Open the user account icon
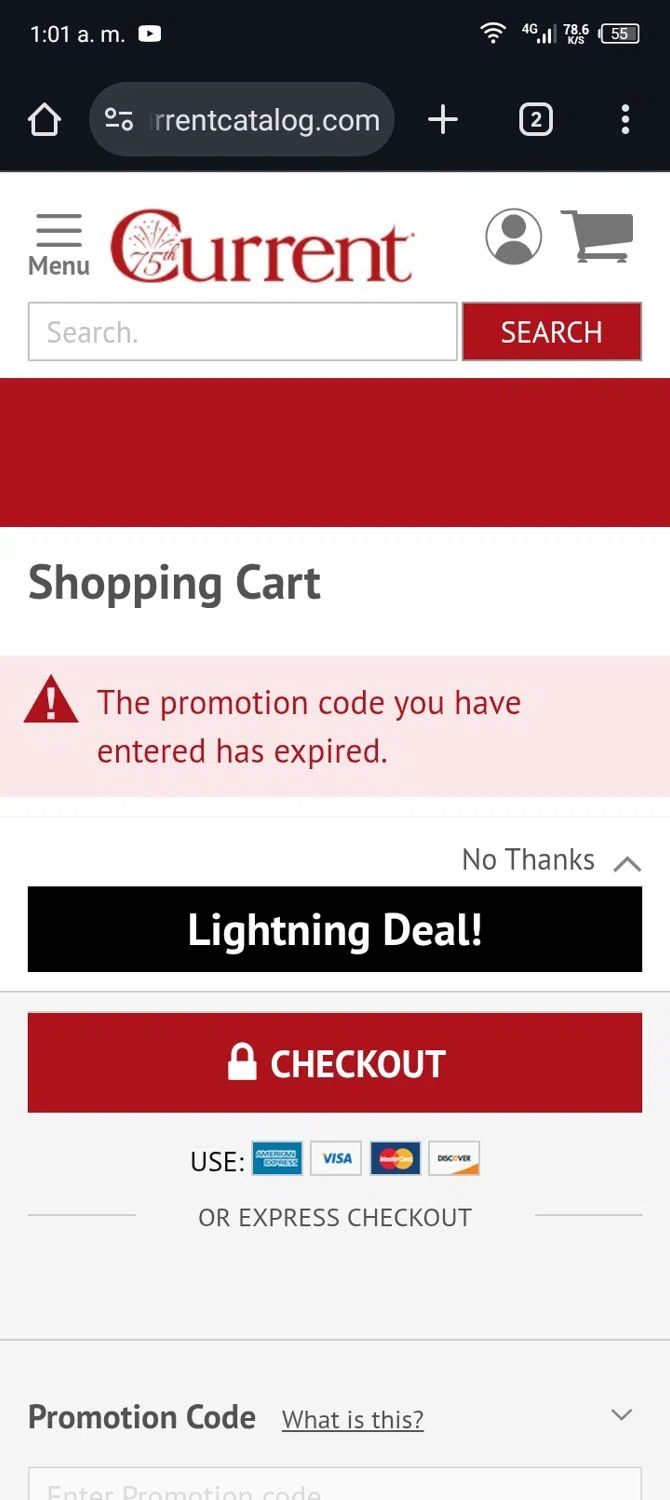The image size is (670, 1500). (x=513, y=237)
